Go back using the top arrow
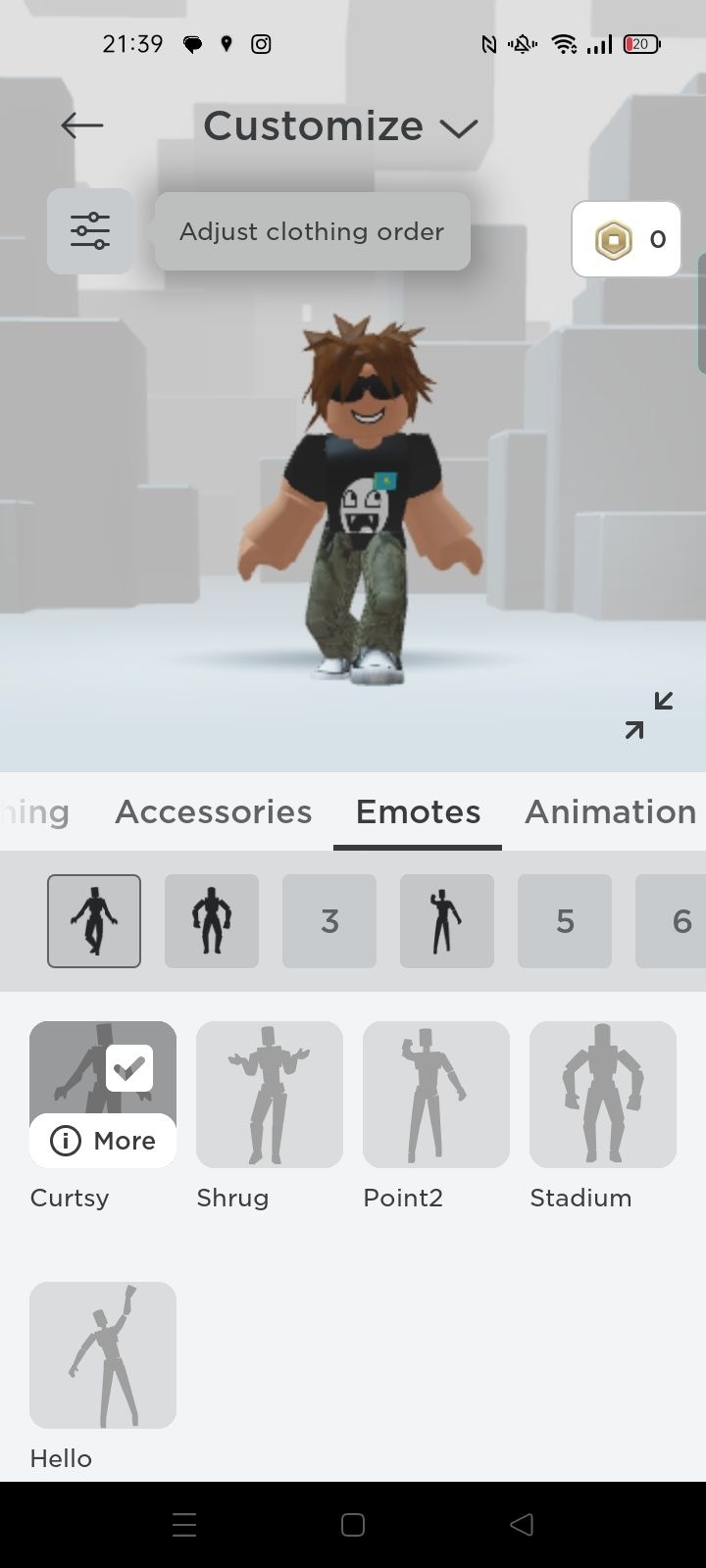The height and width of the screenshot is (1568, 706). click(x=82, y=125)
